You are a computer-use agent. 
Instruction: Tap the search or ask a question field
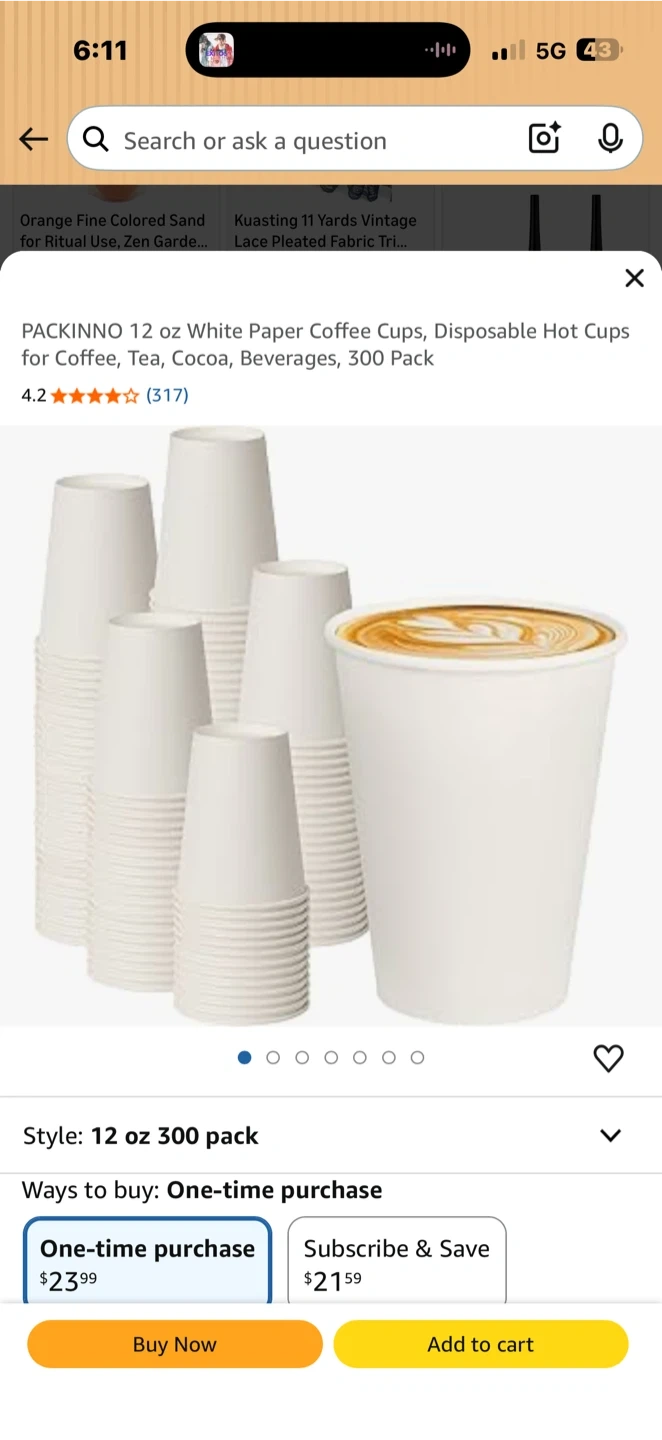point(300,140)
